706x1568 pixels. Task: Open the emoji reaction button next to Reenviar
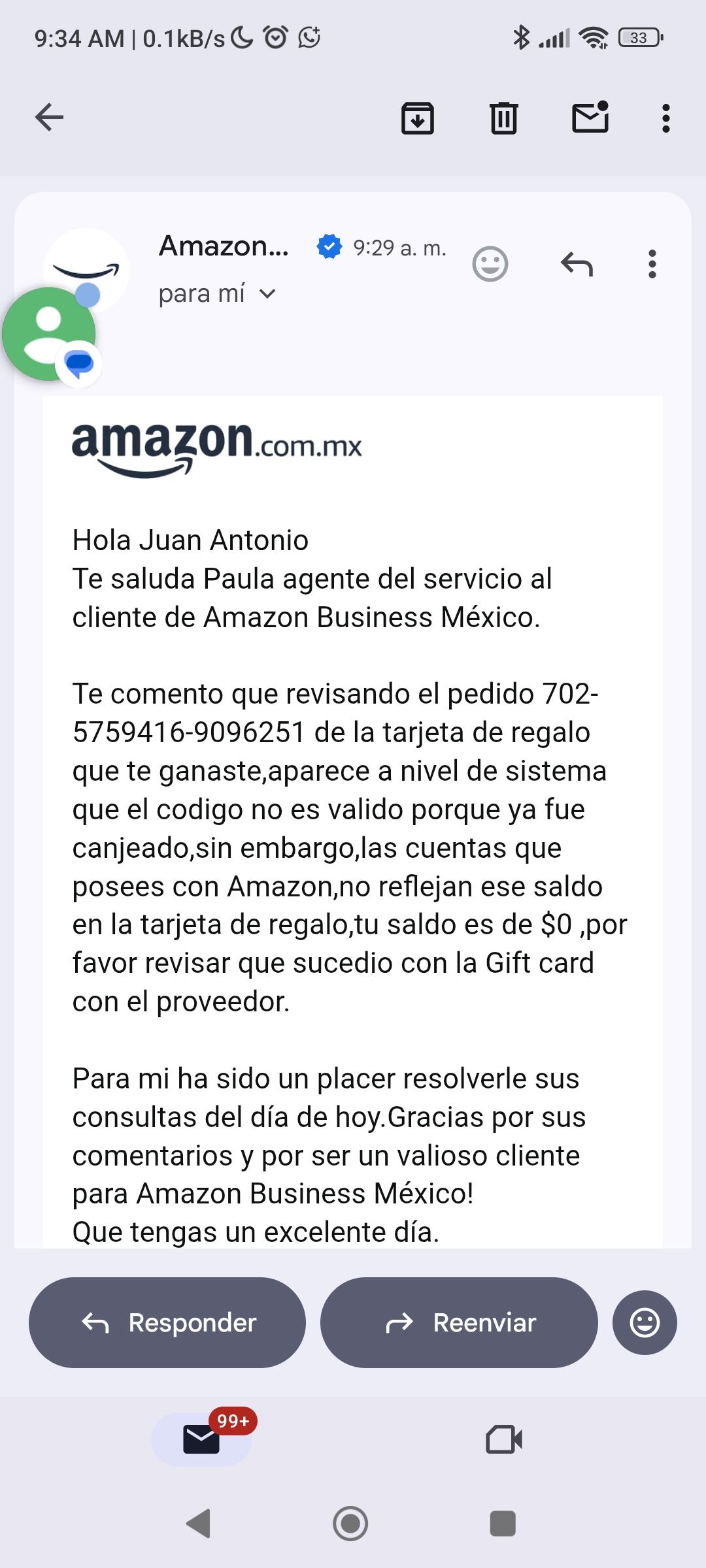click(x=645, y=1323)
